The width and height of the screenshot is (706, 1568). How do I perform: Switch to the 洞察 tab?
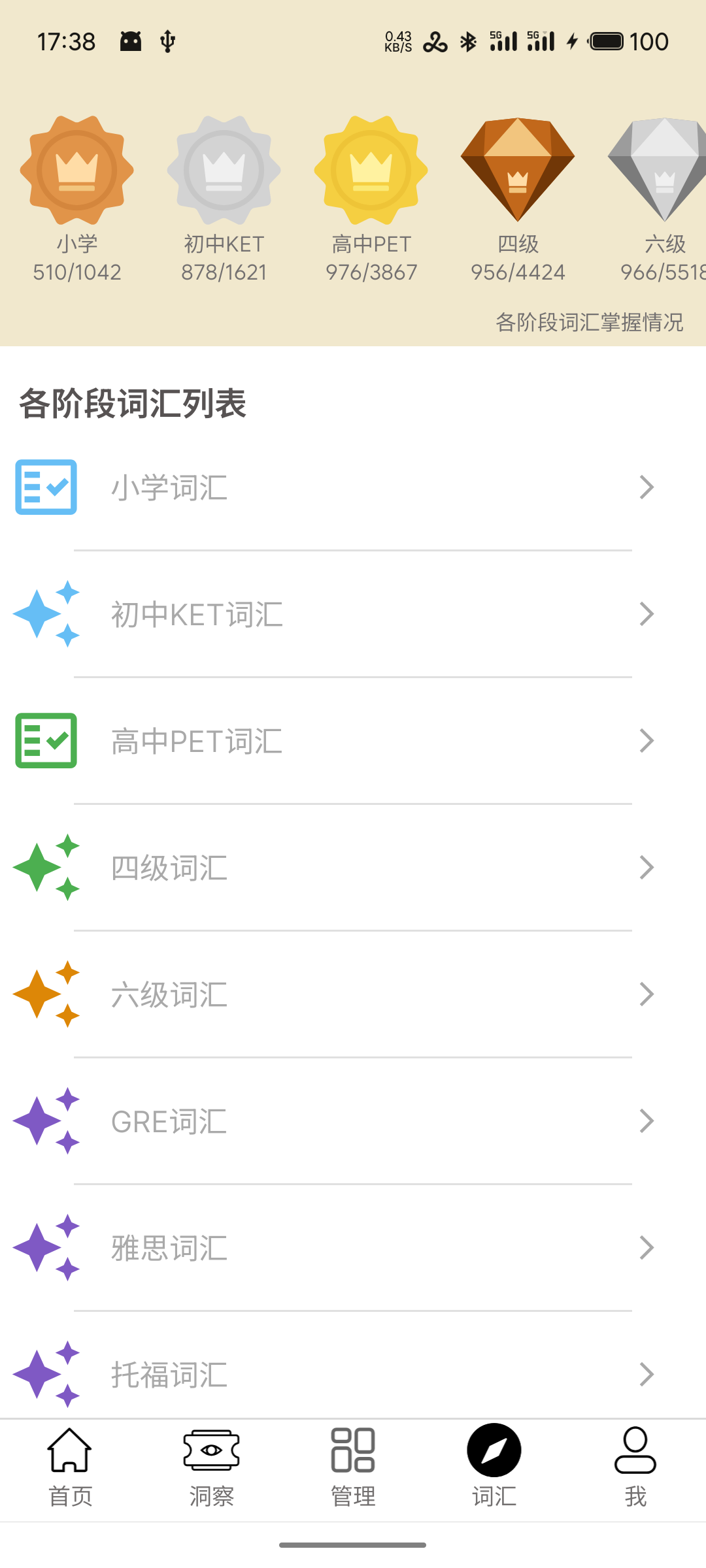pyautogui.click(x=211, y=1467)
